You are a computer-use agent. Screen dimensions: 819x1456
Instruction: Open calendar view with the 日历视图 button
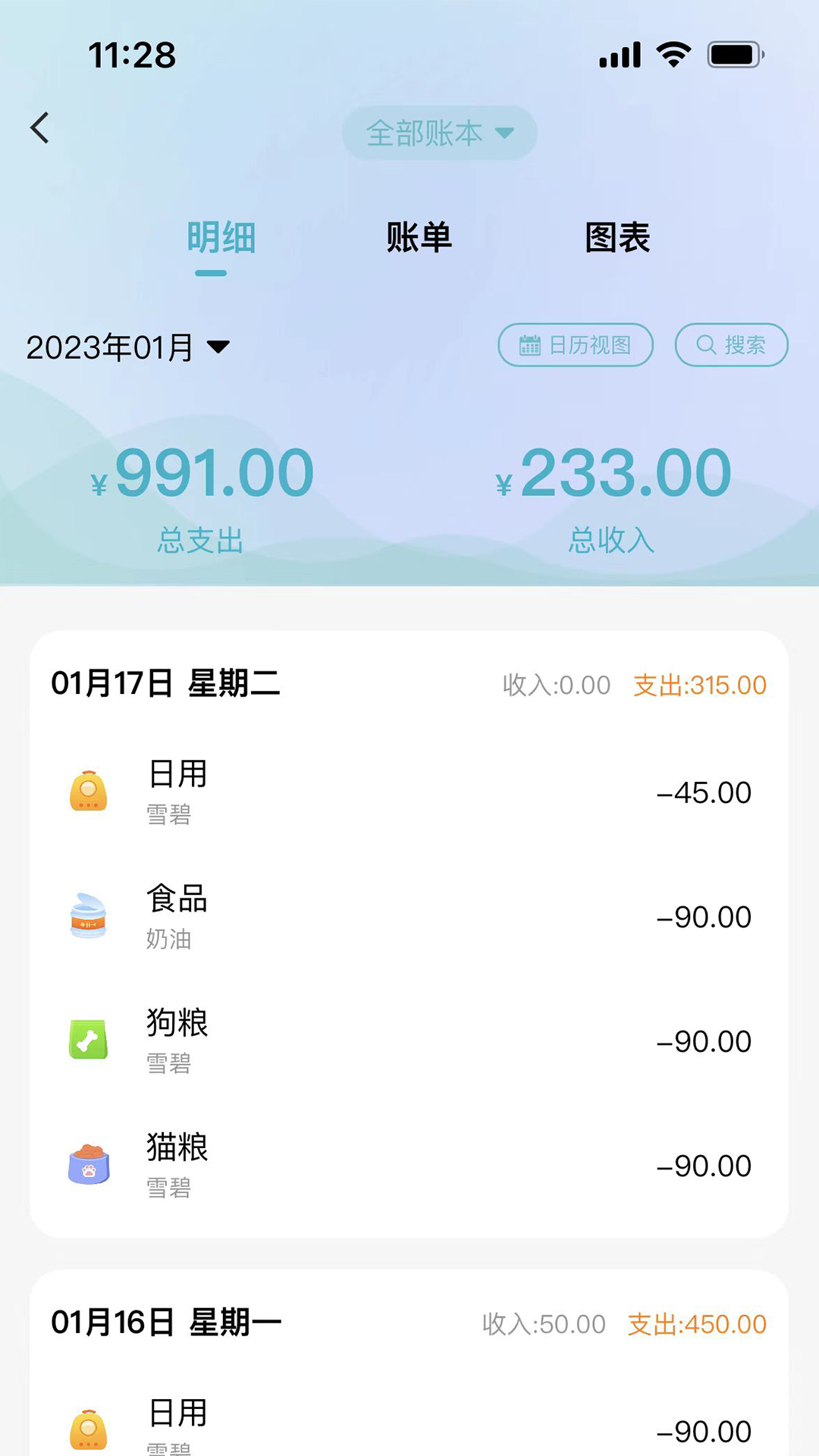point(576,345)
